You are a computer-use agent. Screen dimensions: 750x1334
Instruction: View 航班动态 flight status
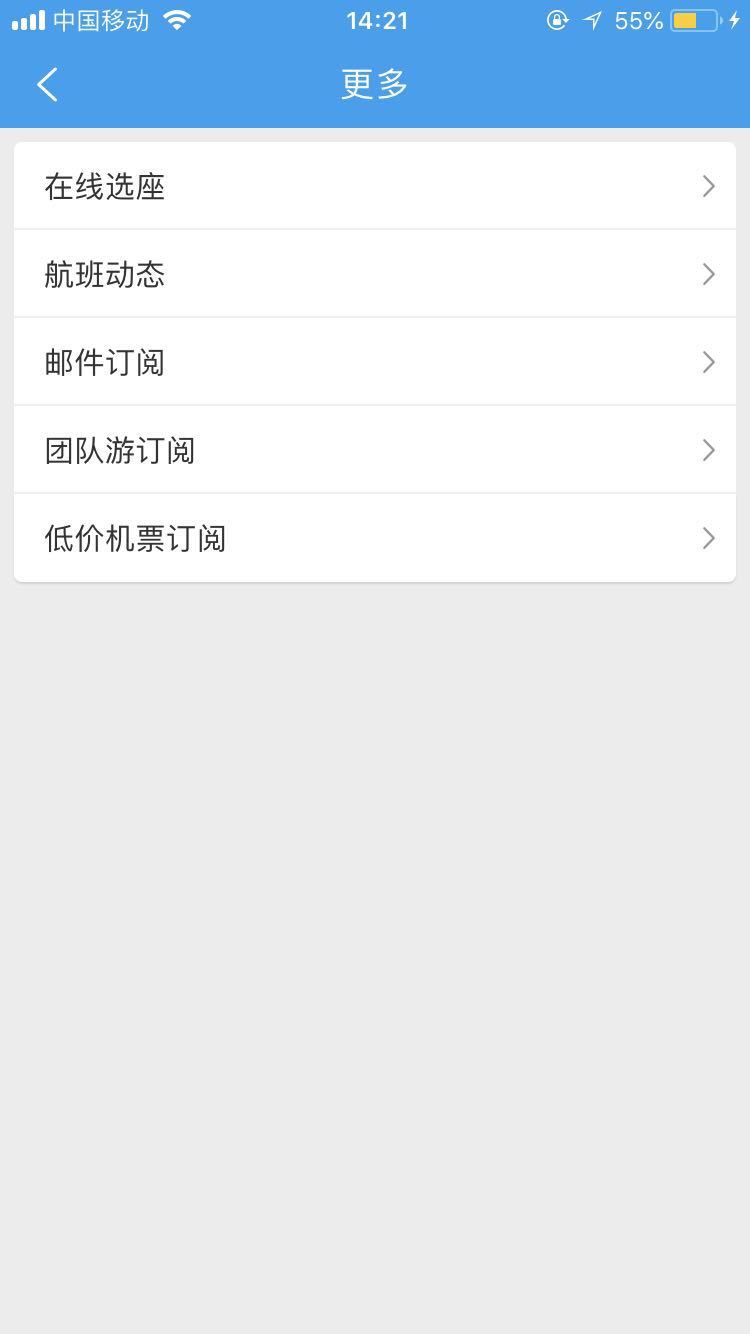[x=375, y=275]
